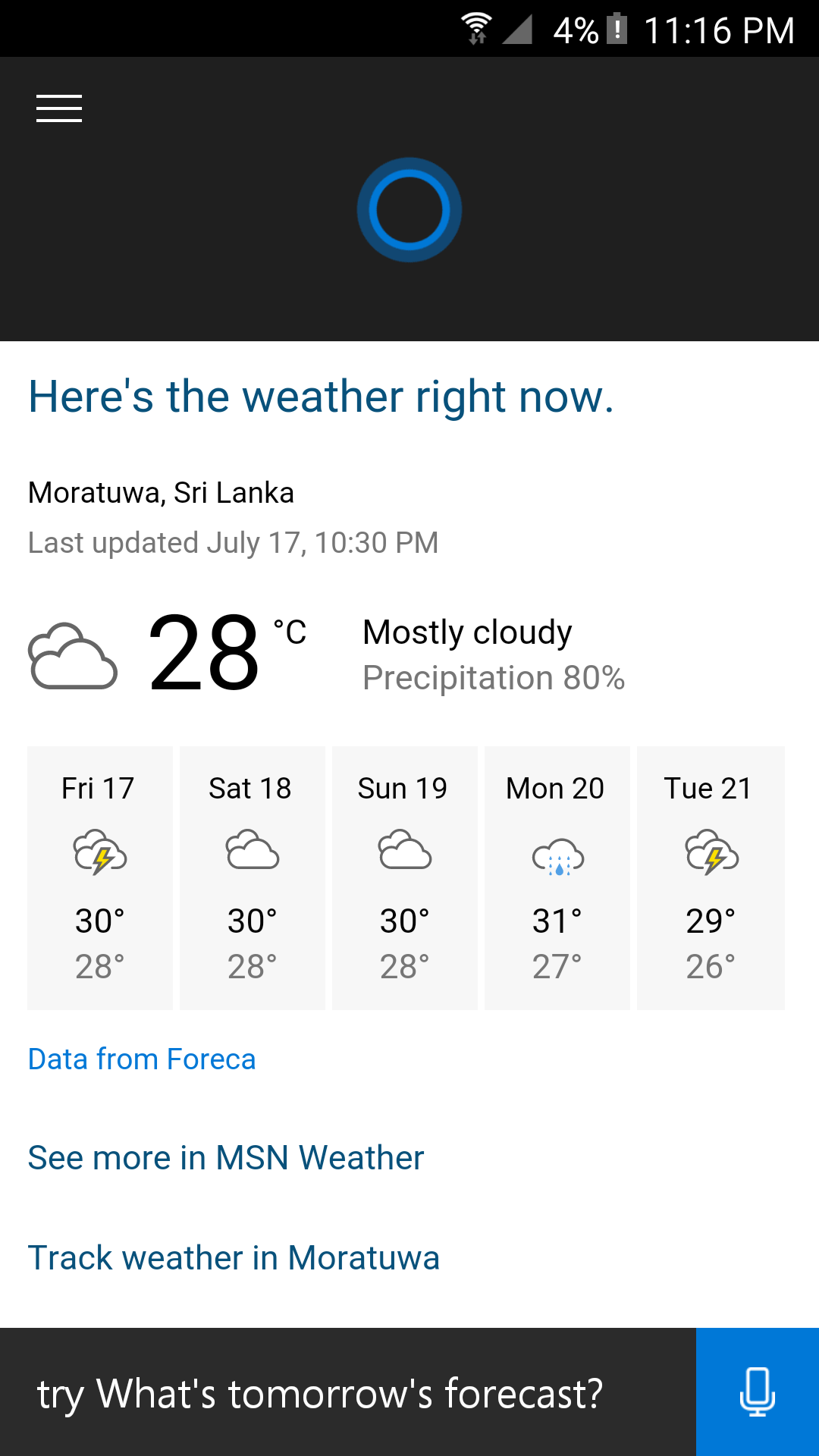Open the Data from Foreca link
This screenshot has height=1456, width=819.
[142, 1059]
